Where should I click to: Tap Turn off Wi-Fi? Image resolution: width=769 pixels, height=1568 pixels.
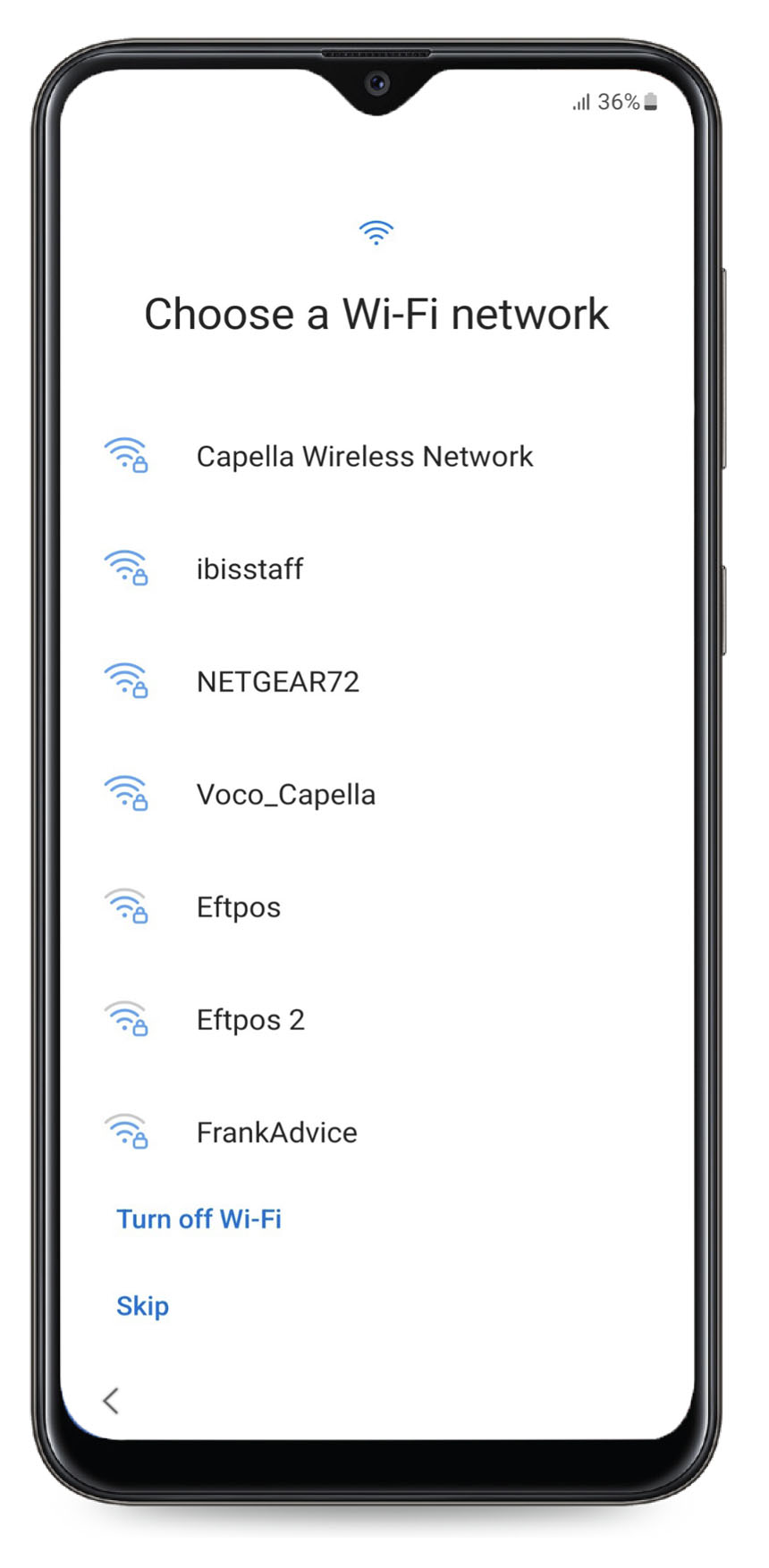[x=199, y=1218]
